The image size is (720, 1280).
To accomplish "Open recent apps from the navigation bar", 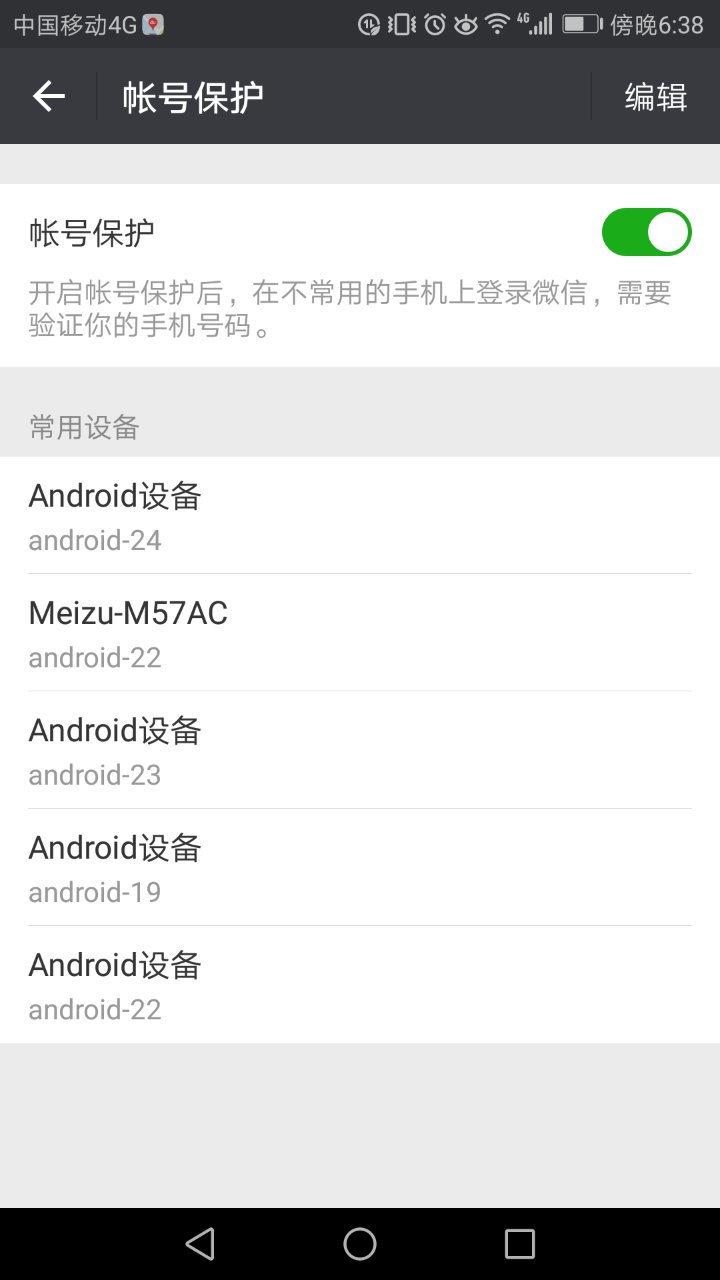I will pos(520,1244).
